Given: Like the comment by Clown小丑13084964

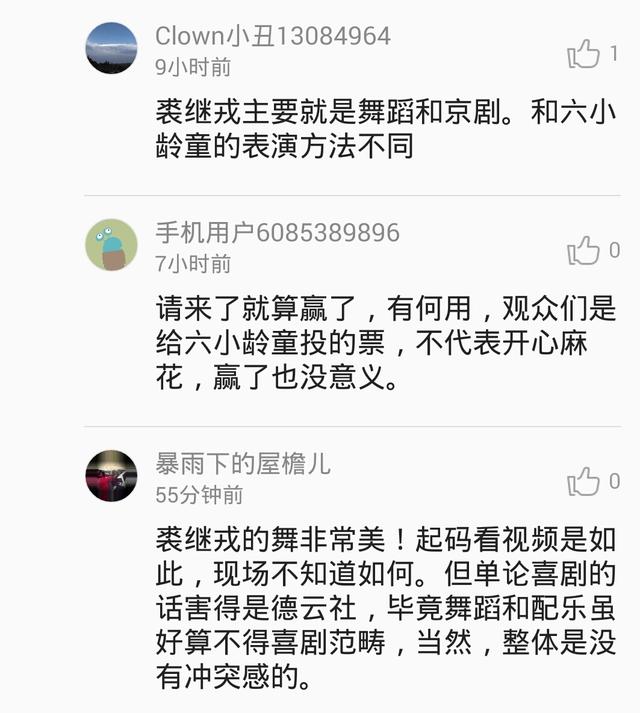Looking at the screenshot, I should [584, 53].
